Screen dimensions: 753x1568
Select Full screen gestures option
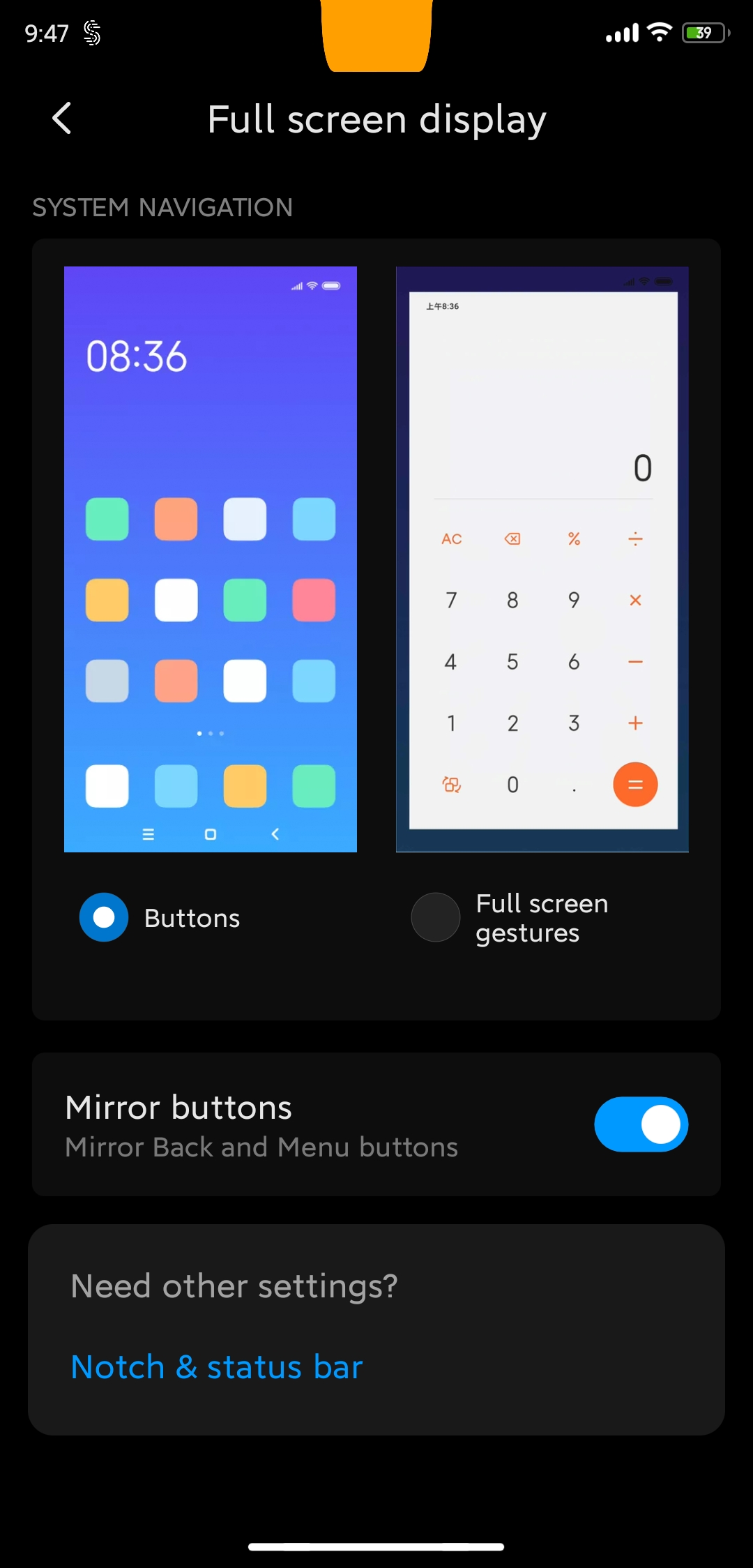(436, 917)
